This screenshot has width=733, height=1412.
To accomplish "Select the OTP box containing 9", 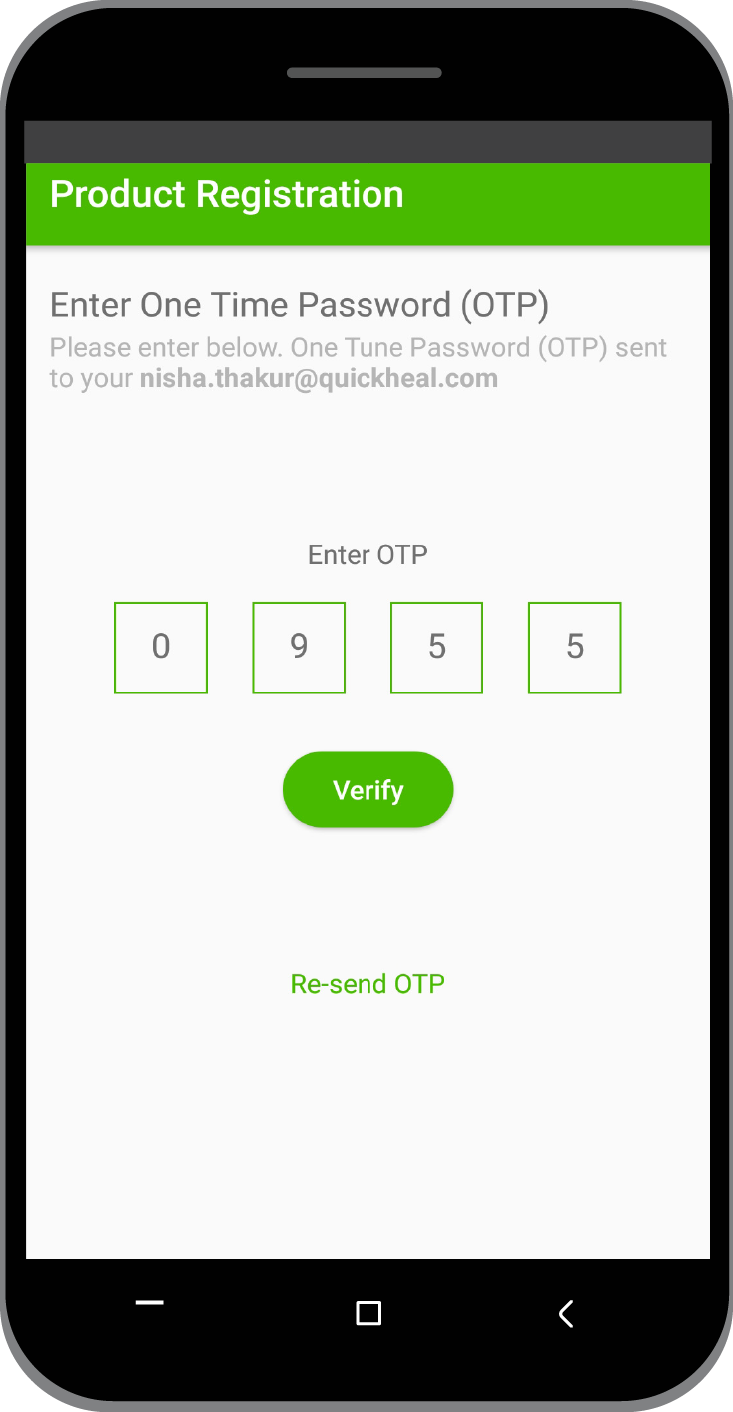I will pos(299,647).
